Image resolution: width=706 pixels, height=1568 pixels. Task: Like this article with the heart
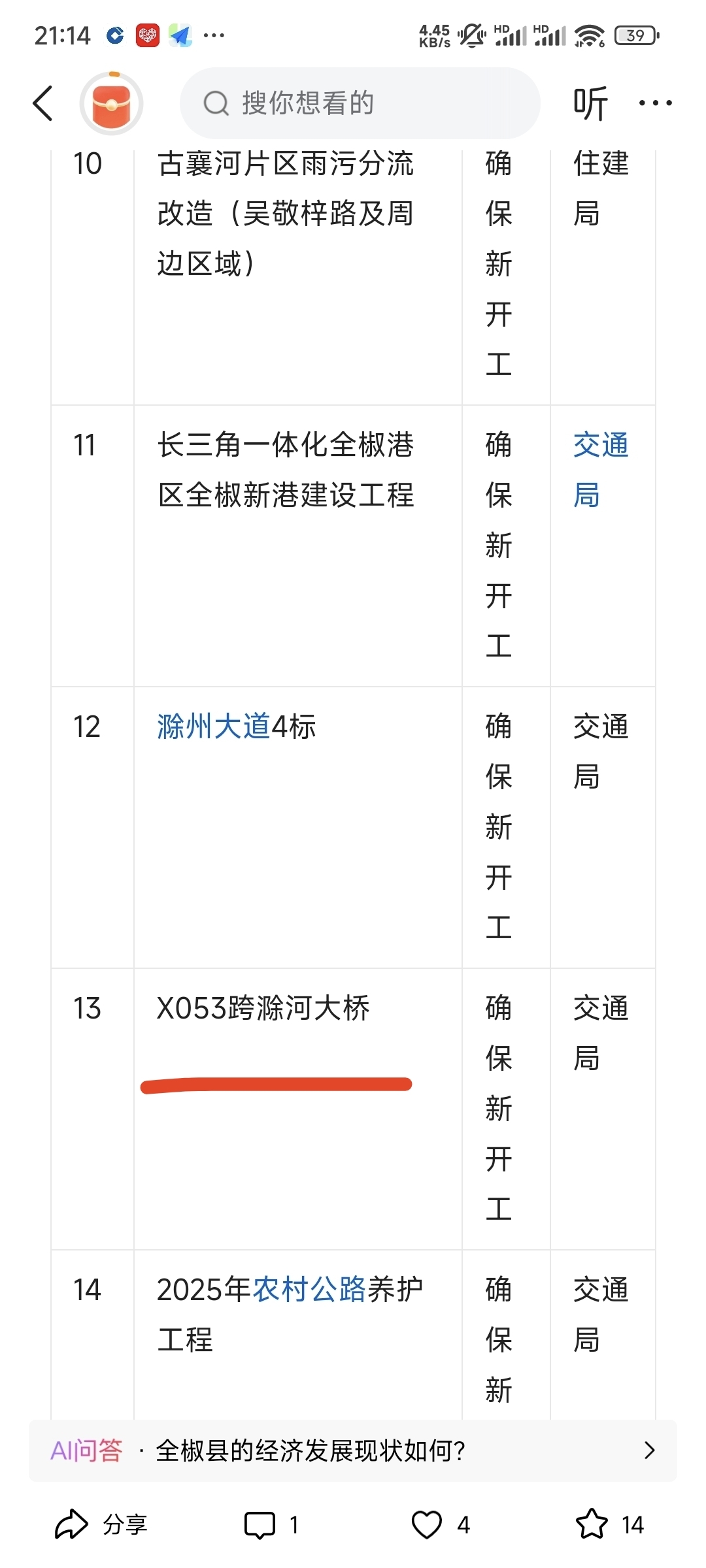tap(441, 1525)
